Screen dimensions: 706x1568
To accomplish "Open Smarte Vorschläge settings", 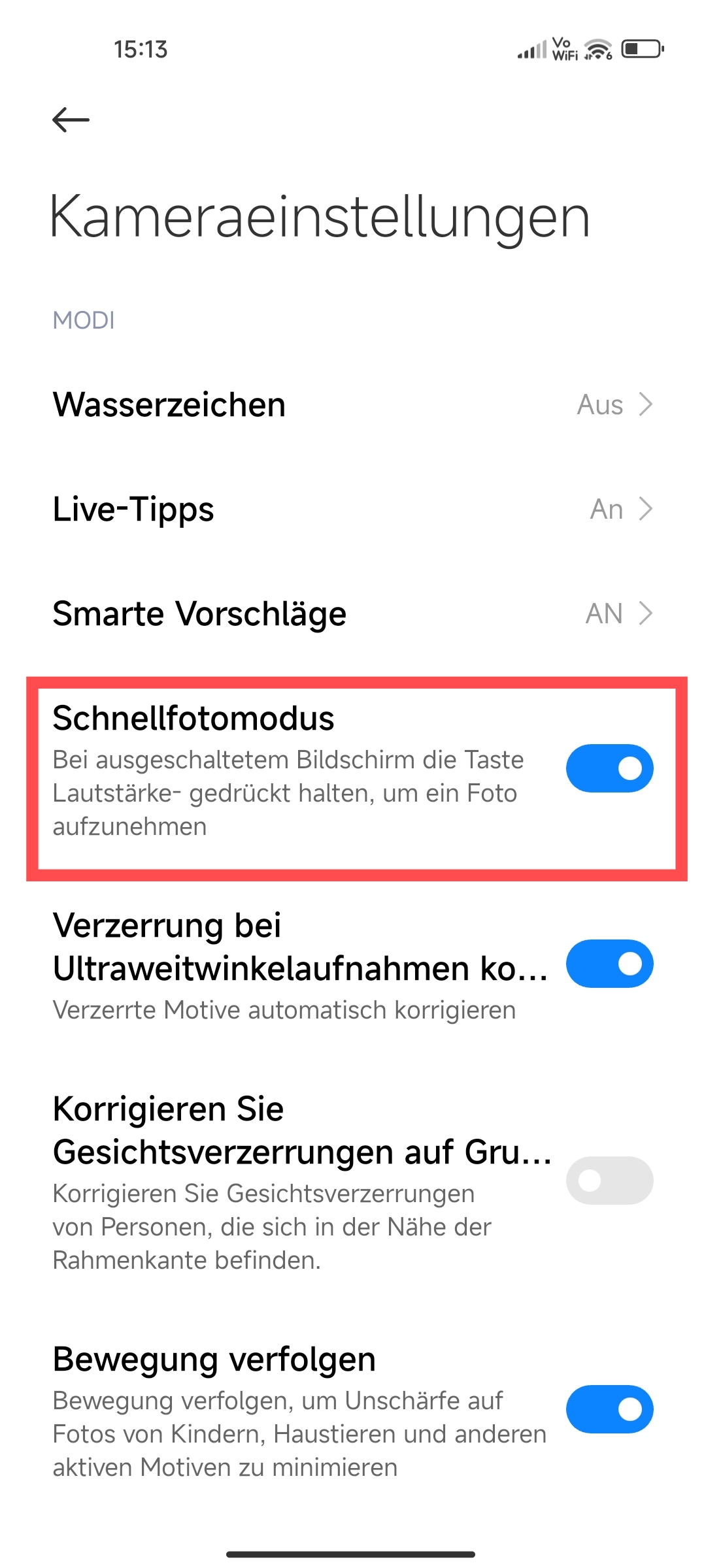I will coord(353,613).
